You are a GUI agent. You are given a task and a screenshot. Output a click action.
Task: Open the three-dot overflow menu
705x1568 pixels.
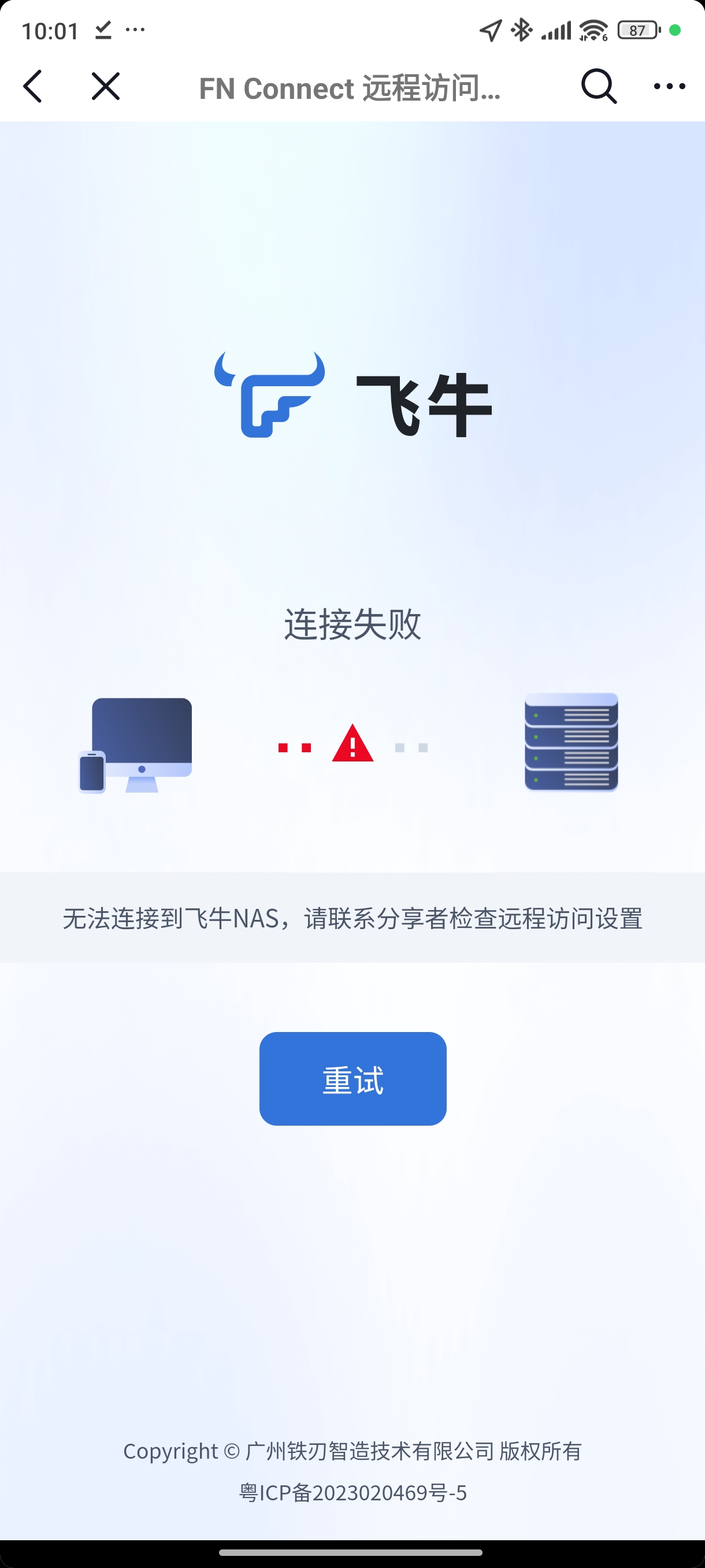(669, 86)
